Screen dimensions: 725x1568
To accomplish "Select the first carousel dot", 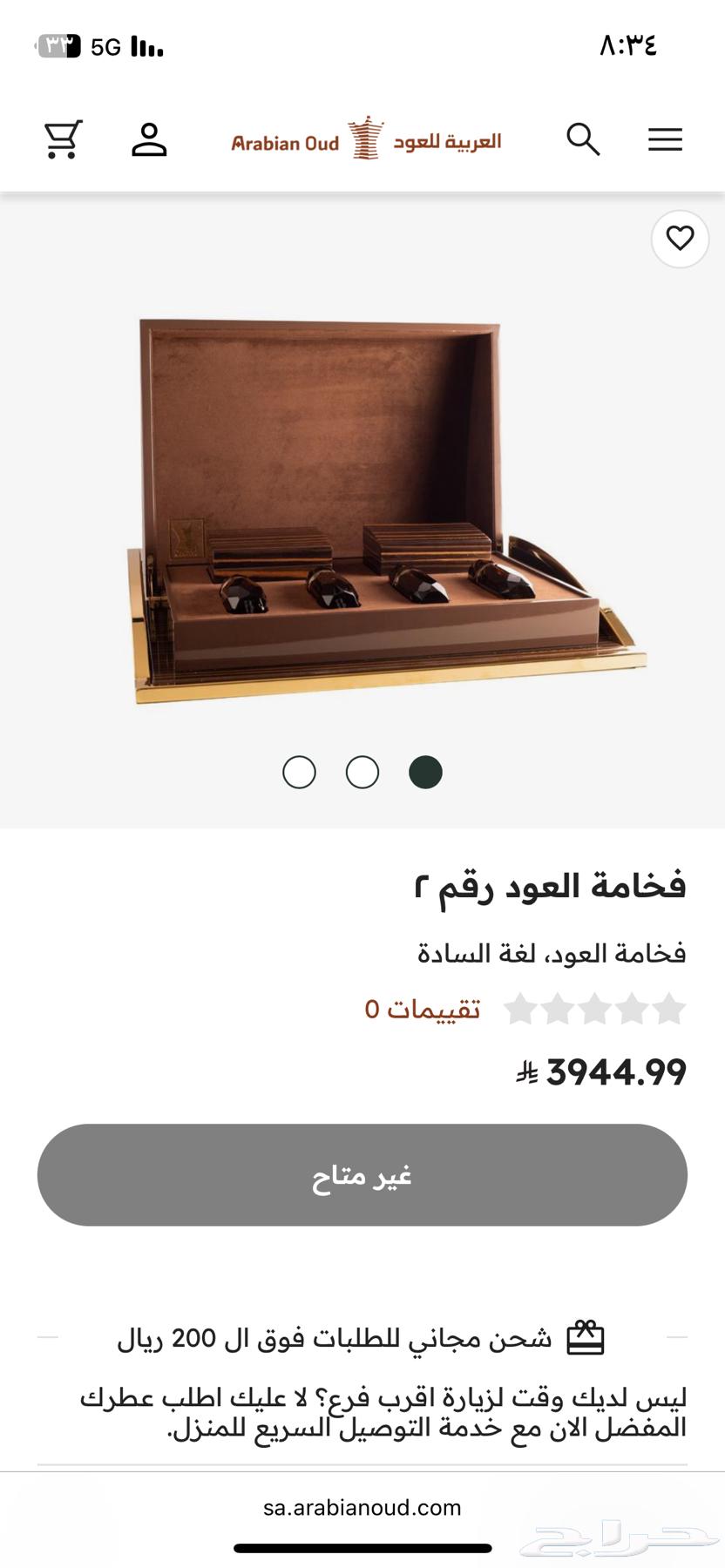I will coord(299,772).
